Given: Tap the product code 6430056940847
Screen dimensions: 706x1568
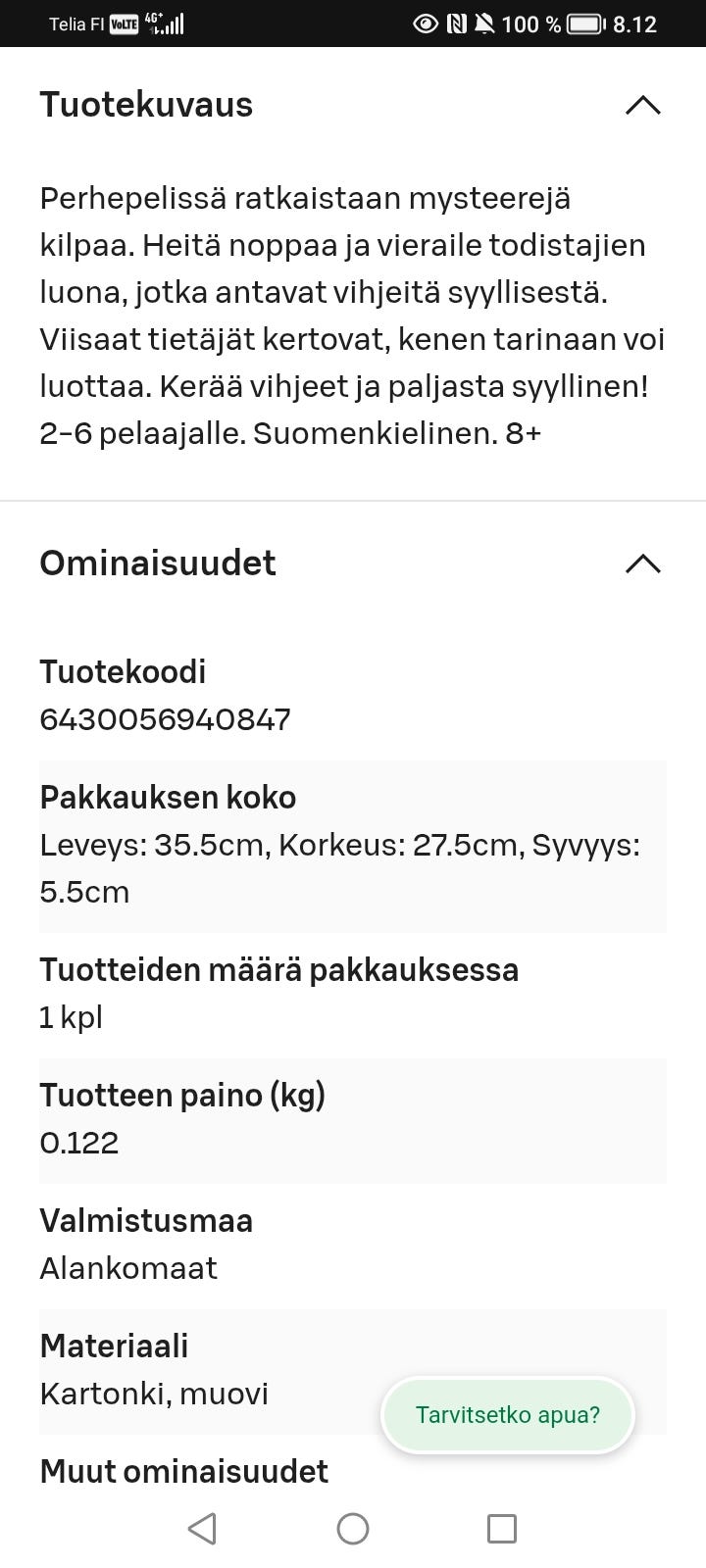Looking at the screenshot, I should click(x=165, y=718).
